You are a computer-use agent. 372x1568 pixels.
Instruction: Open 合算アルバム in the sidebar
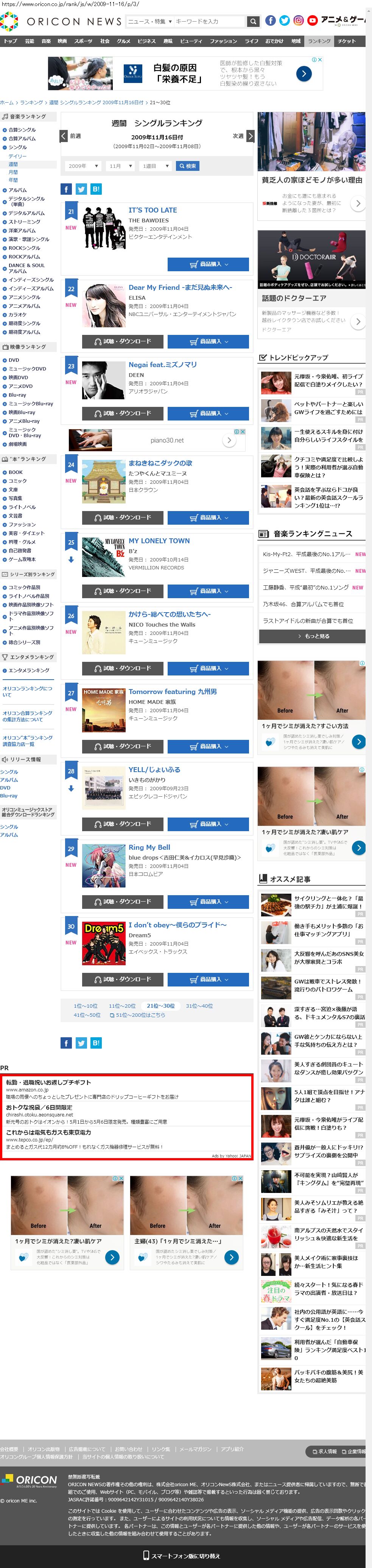[22, 139]
